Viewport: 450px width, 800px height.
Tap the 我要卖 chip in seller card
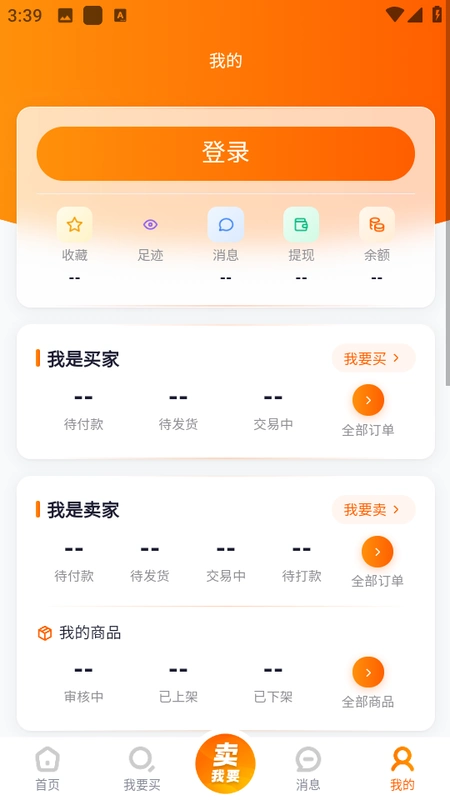click(373, 510)
